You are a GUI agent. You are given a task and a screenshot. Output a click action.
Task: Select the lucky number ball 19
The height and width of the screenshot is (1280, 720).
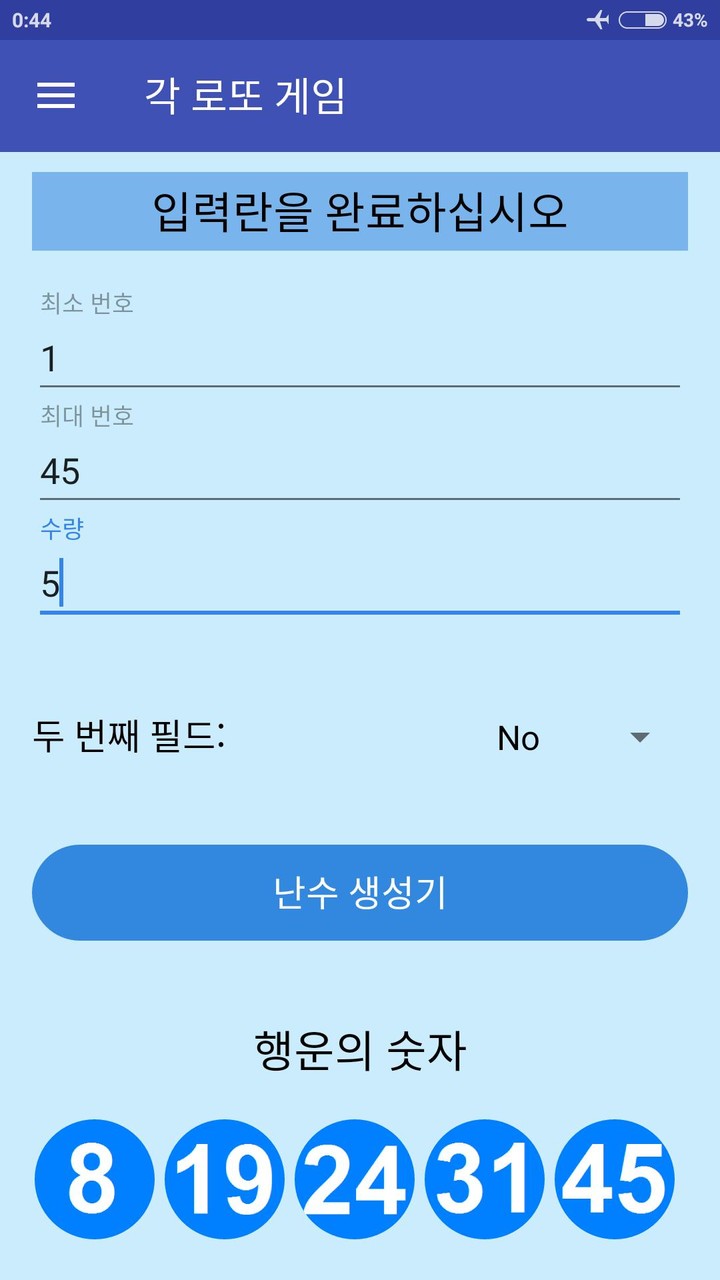pyautogui.click(x=224, y=1179)
